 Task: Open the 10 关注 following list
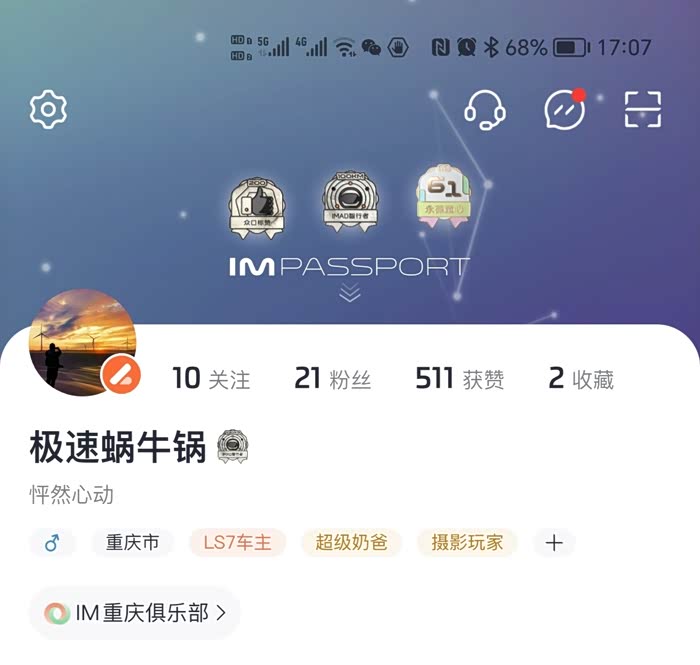pyautogui.click(x=211, y=379)
